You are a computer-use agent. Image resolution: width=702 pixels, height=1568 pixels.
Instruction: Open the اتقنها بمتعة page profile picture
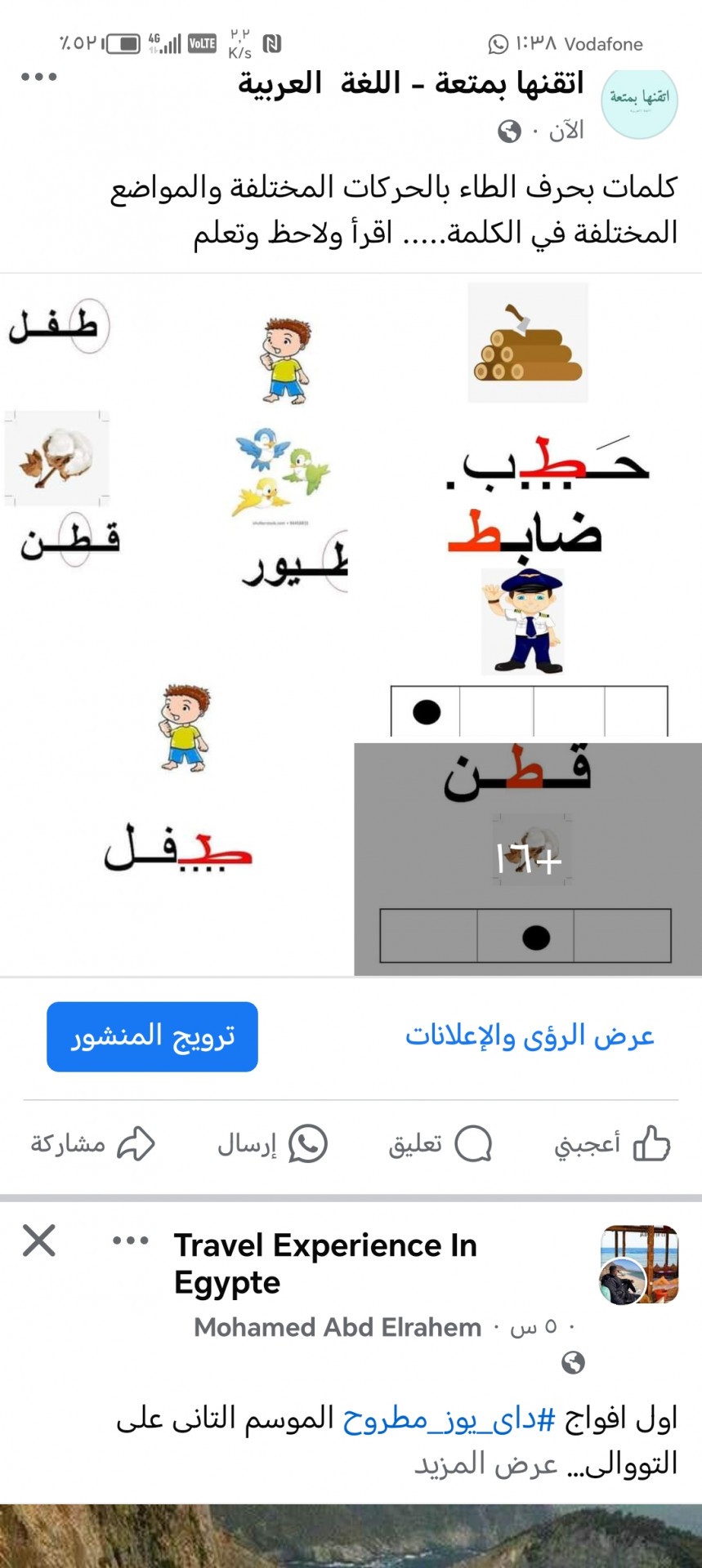639,103
